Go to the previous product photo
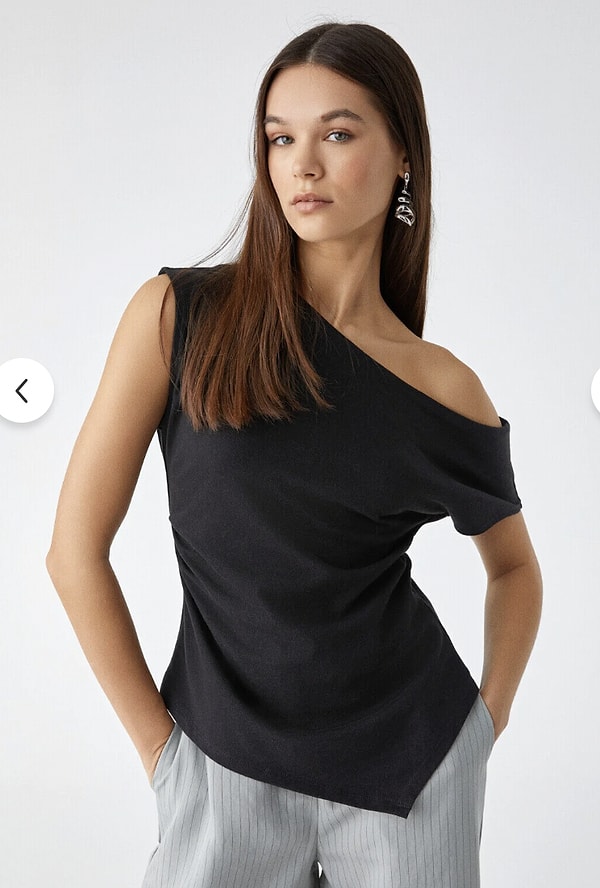600x888 pixels. tap(22, 390)
